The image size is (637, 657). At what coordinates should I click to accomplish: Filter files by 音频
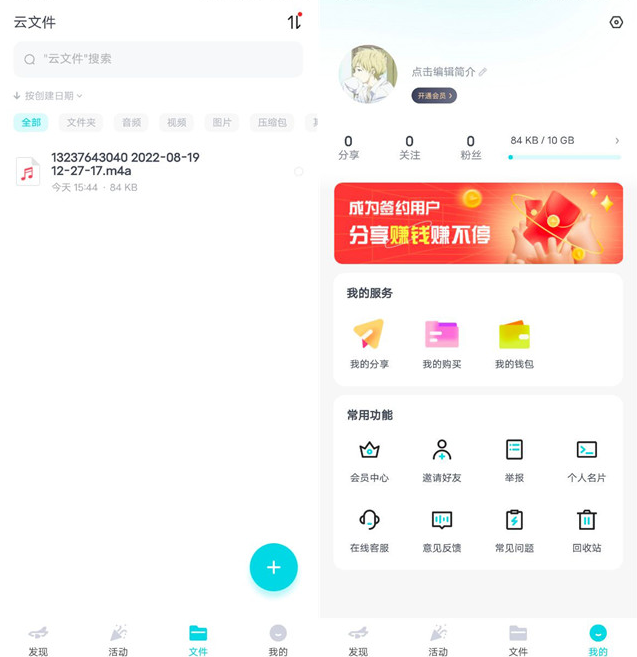tap(132, 123)
